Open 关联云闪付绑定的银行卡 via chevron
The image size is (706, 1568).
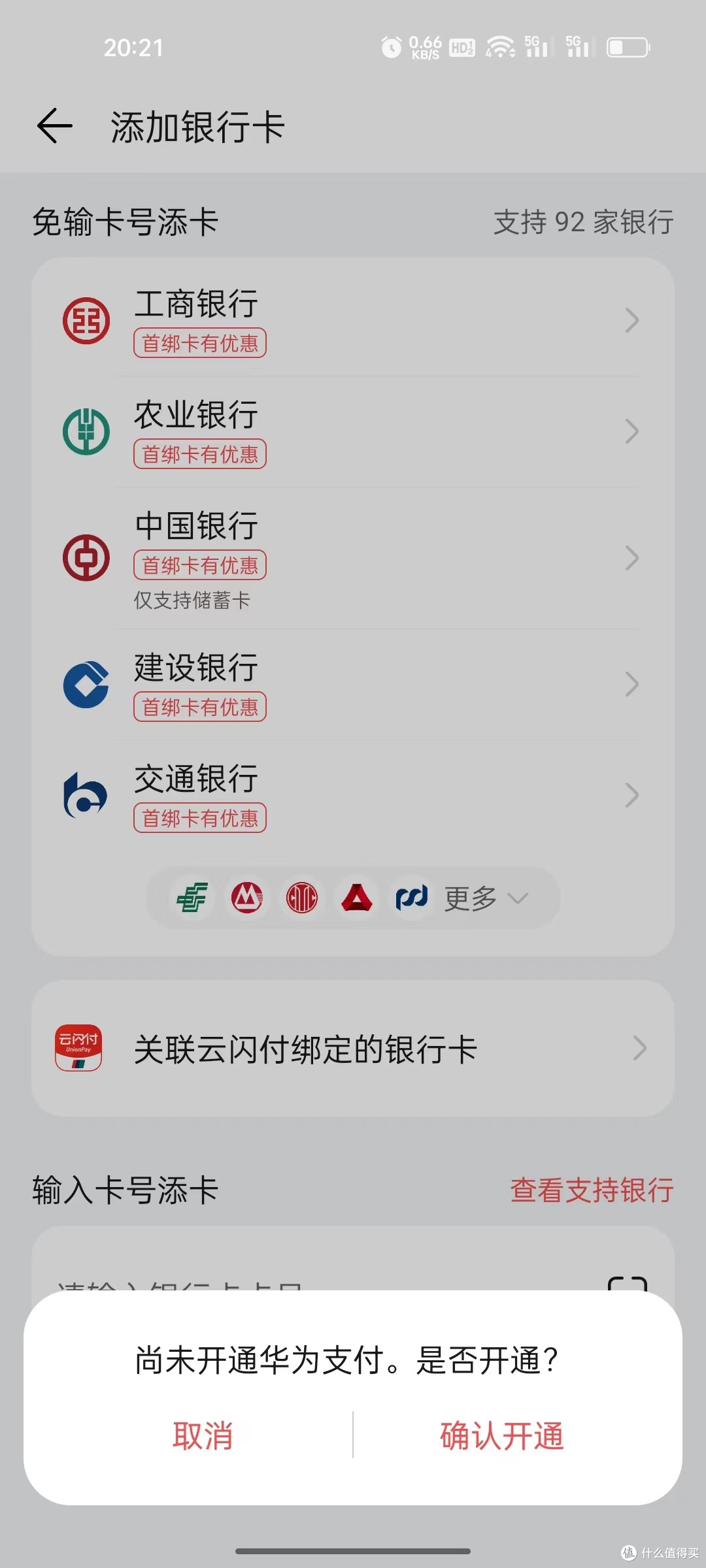tap(639, 1049)
